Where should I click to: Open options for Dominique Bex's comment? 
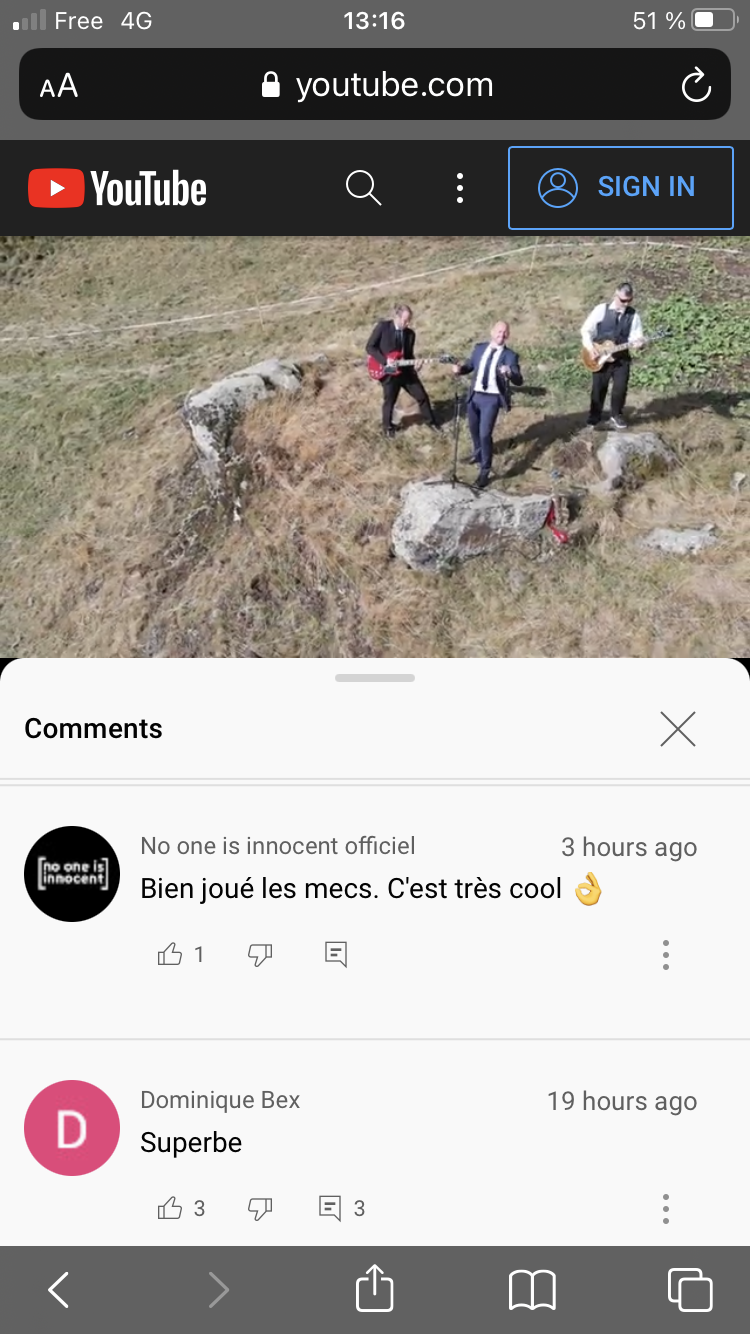665,1208
